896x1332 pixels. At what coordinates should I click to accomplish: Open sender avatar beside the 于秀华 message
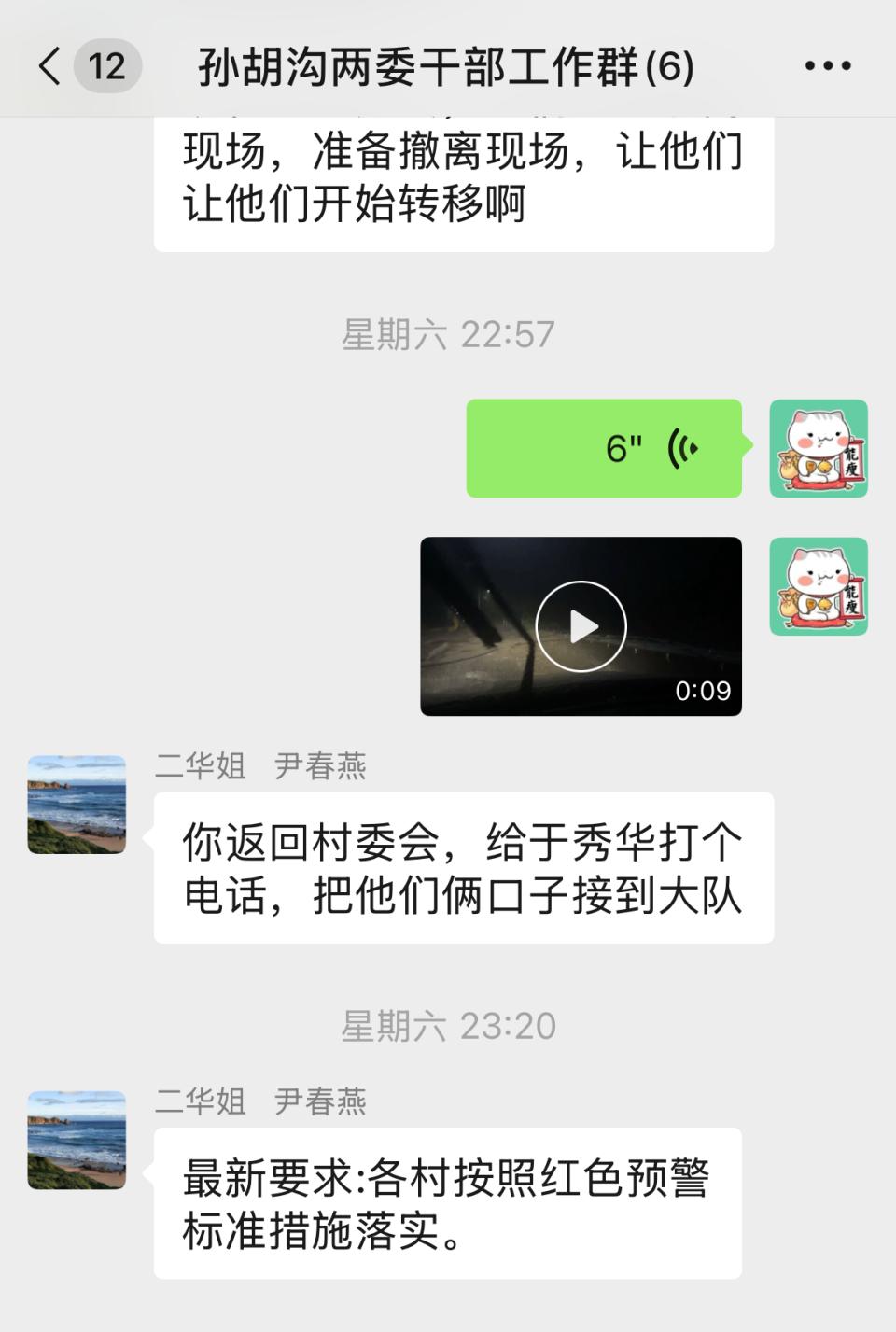click(77, 804)
